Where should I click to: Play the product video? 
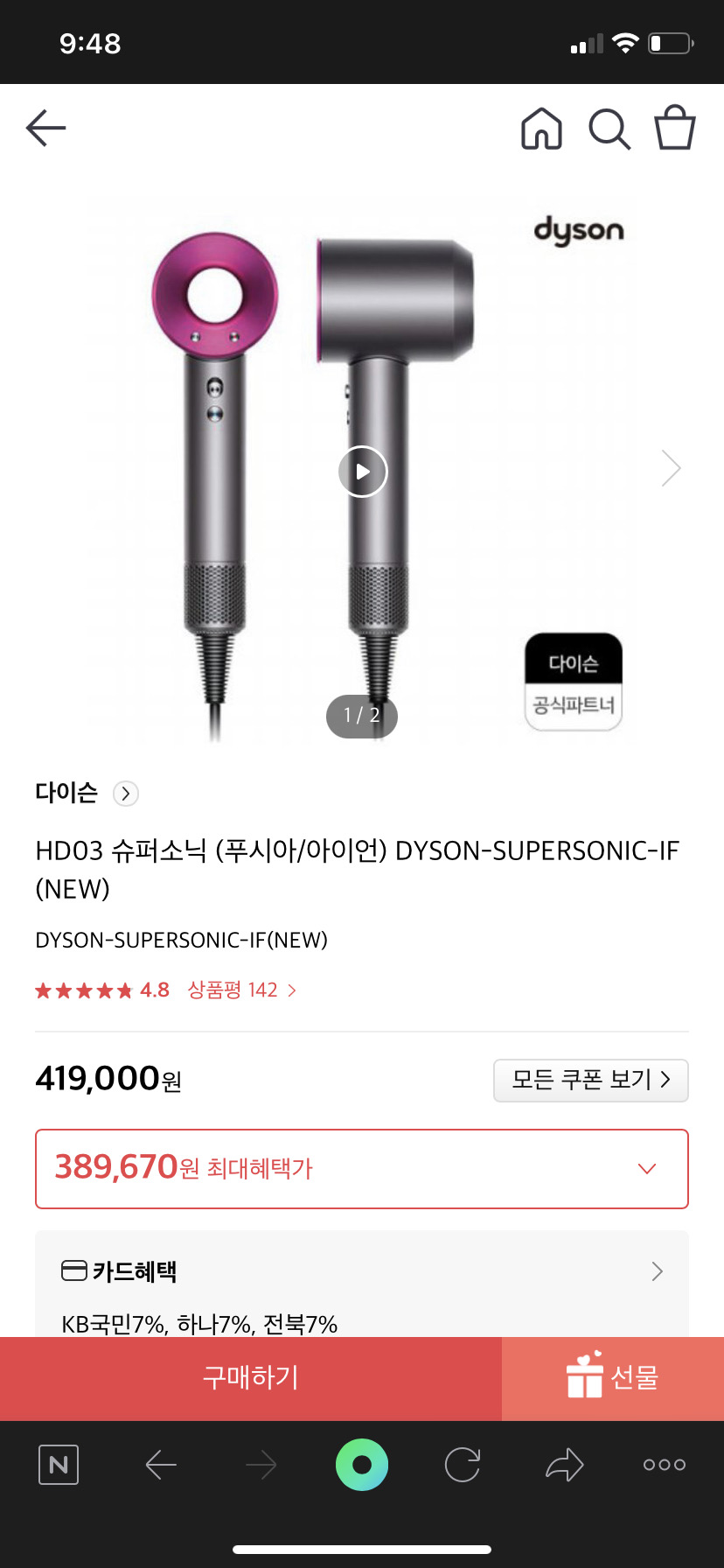tap(362, 471)
